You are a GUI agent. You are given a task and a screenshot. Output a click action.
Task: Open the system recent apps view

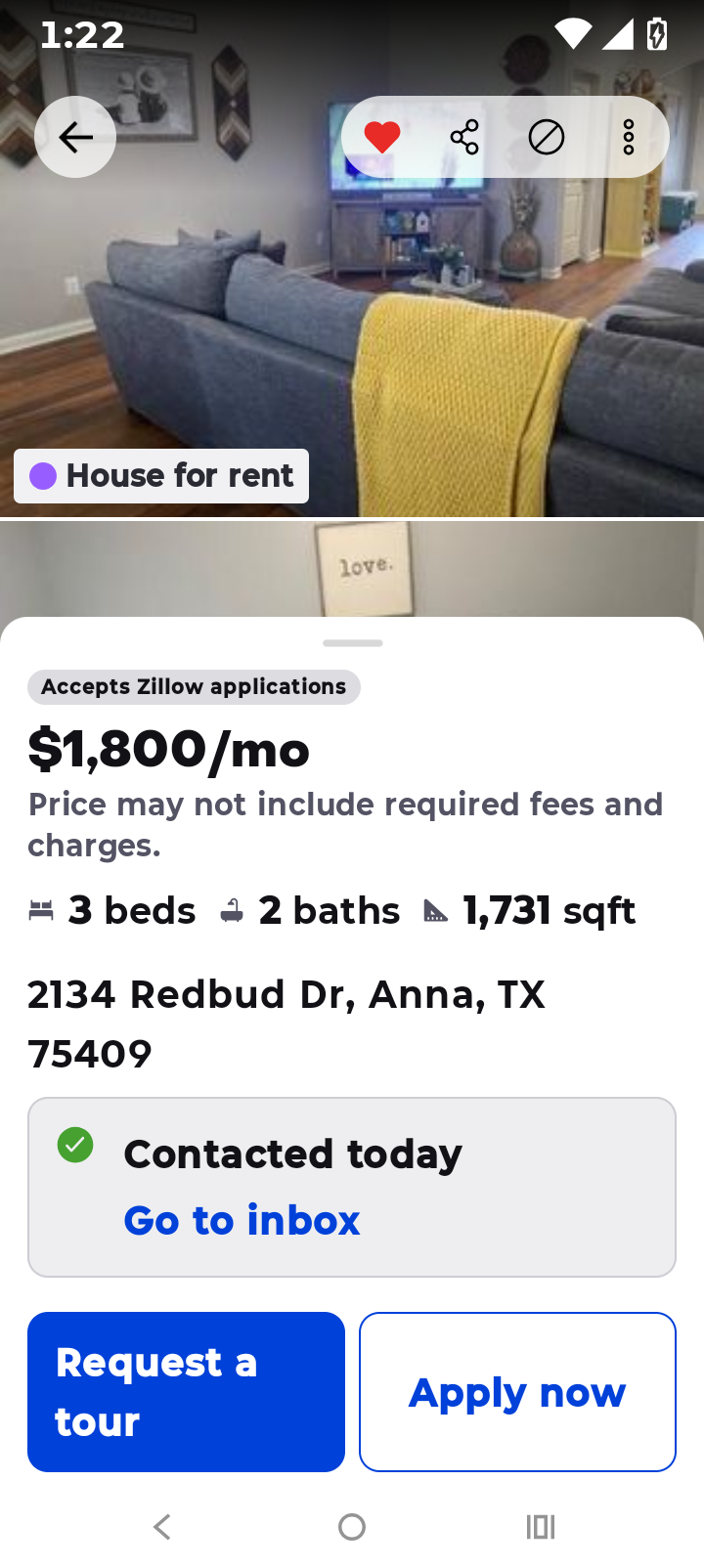541,1526
